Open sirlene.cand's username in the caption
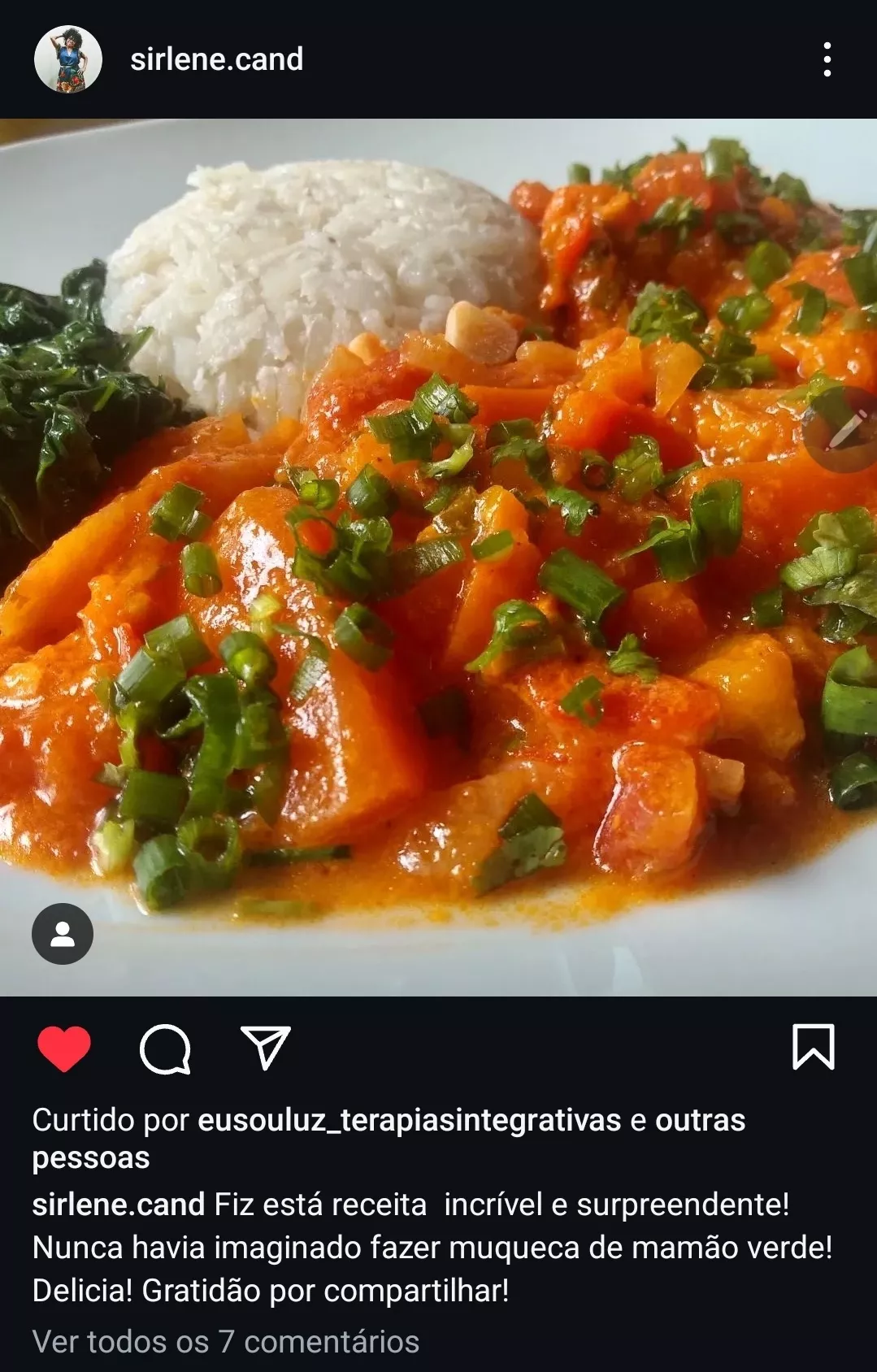The image size is (877, 1372). (x=118, y=1205)
